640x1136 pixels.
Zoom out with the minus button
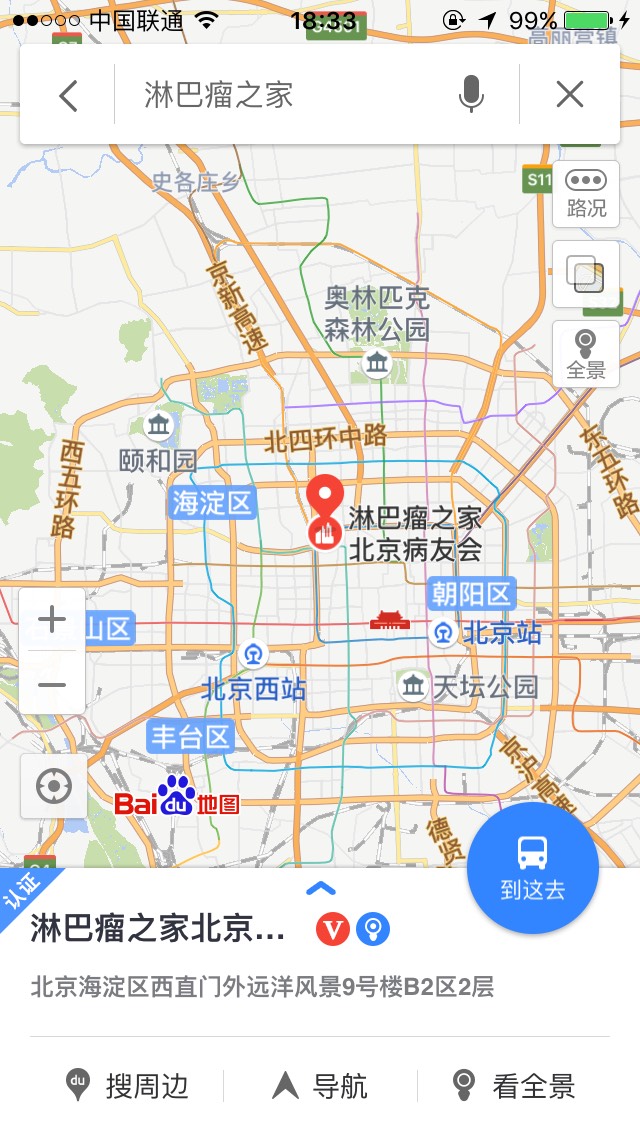[52, 684]
